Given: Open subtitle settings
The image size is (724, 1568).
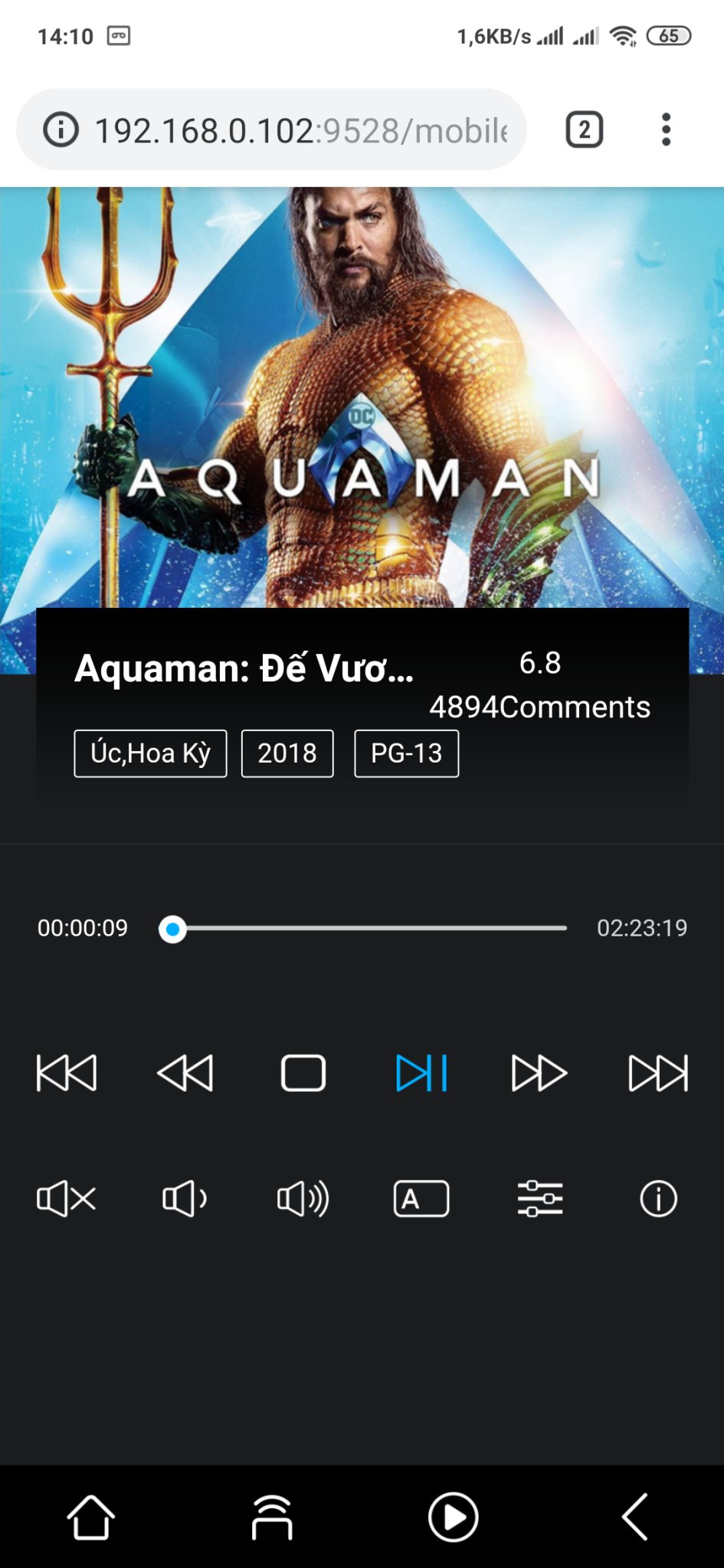Looking at the screenshot, I should coord(421,1198).
